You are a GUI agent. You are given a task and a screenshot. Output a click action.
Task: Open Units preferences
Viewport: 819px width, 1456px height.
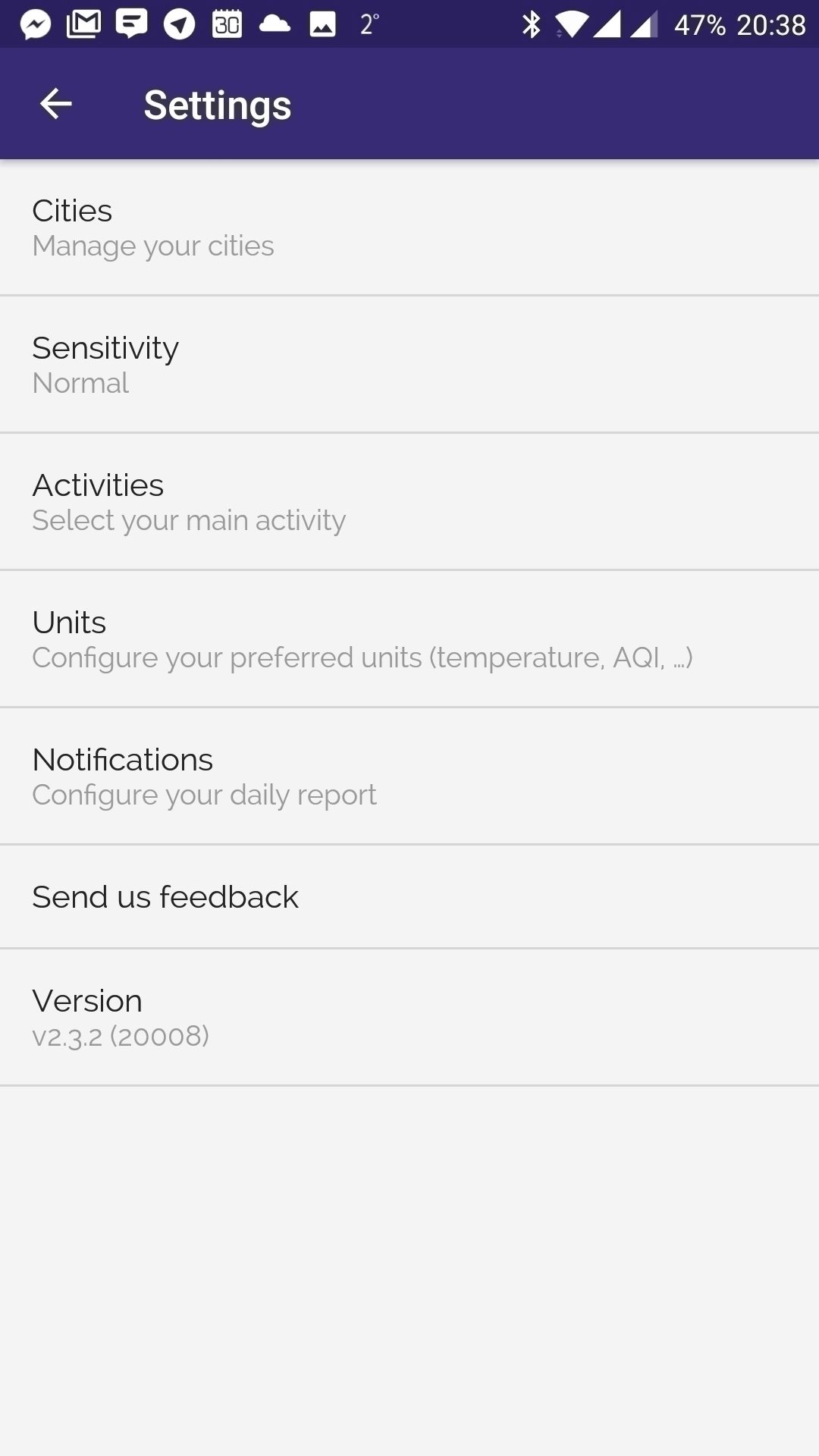click(x=409, y=639)
